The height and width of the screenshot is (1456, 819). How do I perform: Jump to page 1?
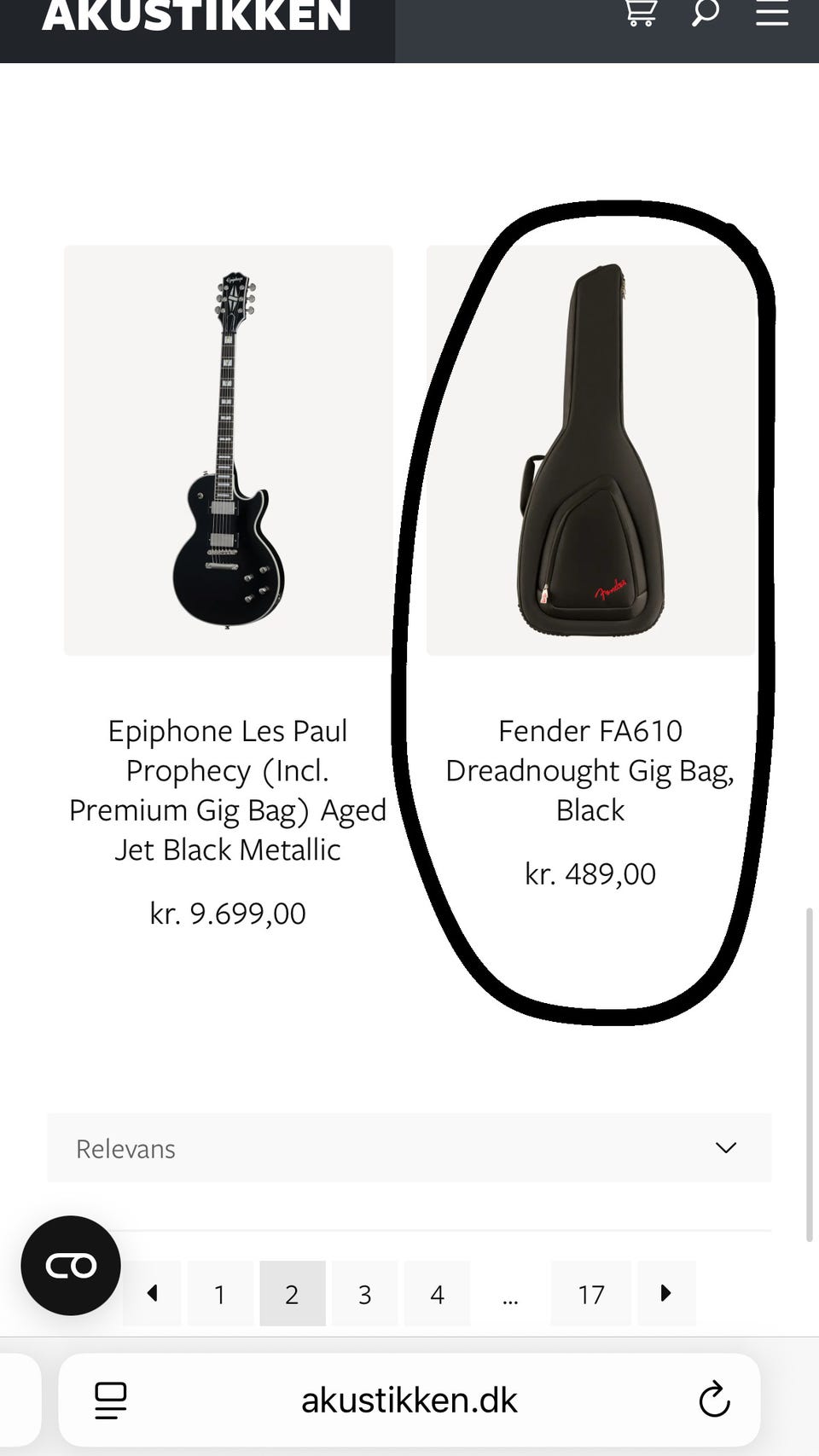[x=220, y=1294]
